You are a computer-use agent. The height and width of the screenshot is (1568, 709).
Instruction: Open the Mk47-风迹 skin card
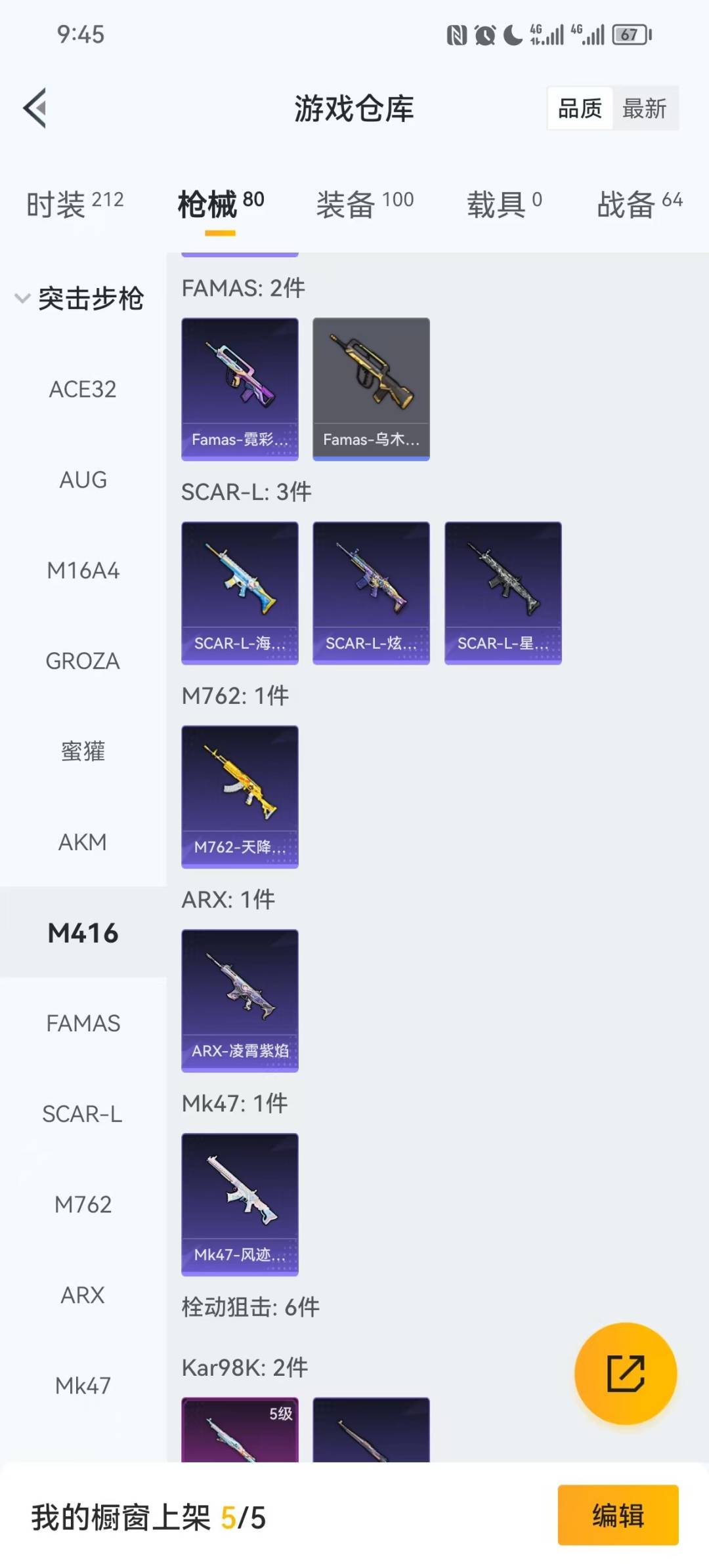point(240,1205)
